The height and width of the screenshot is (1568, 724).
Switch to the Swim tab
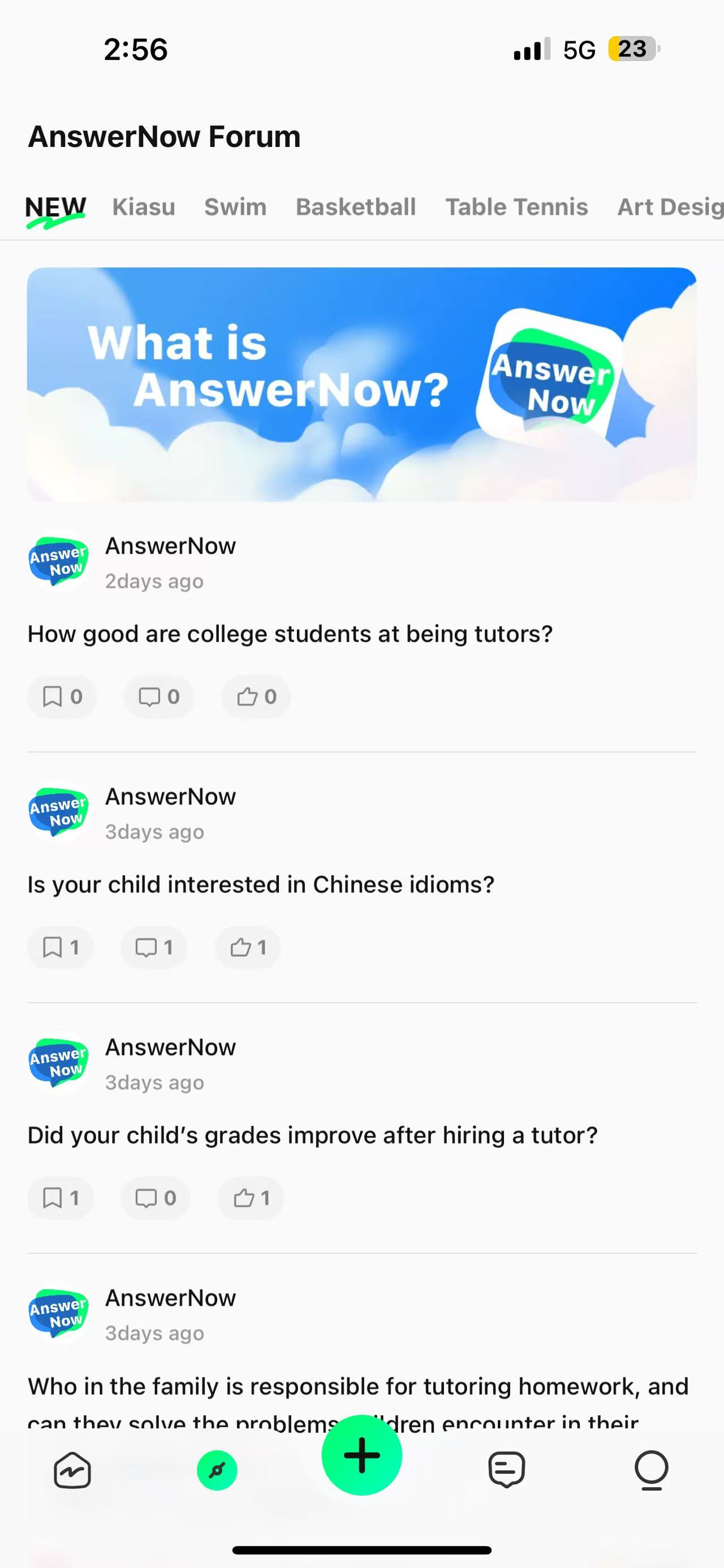click(x=235, y=207)
